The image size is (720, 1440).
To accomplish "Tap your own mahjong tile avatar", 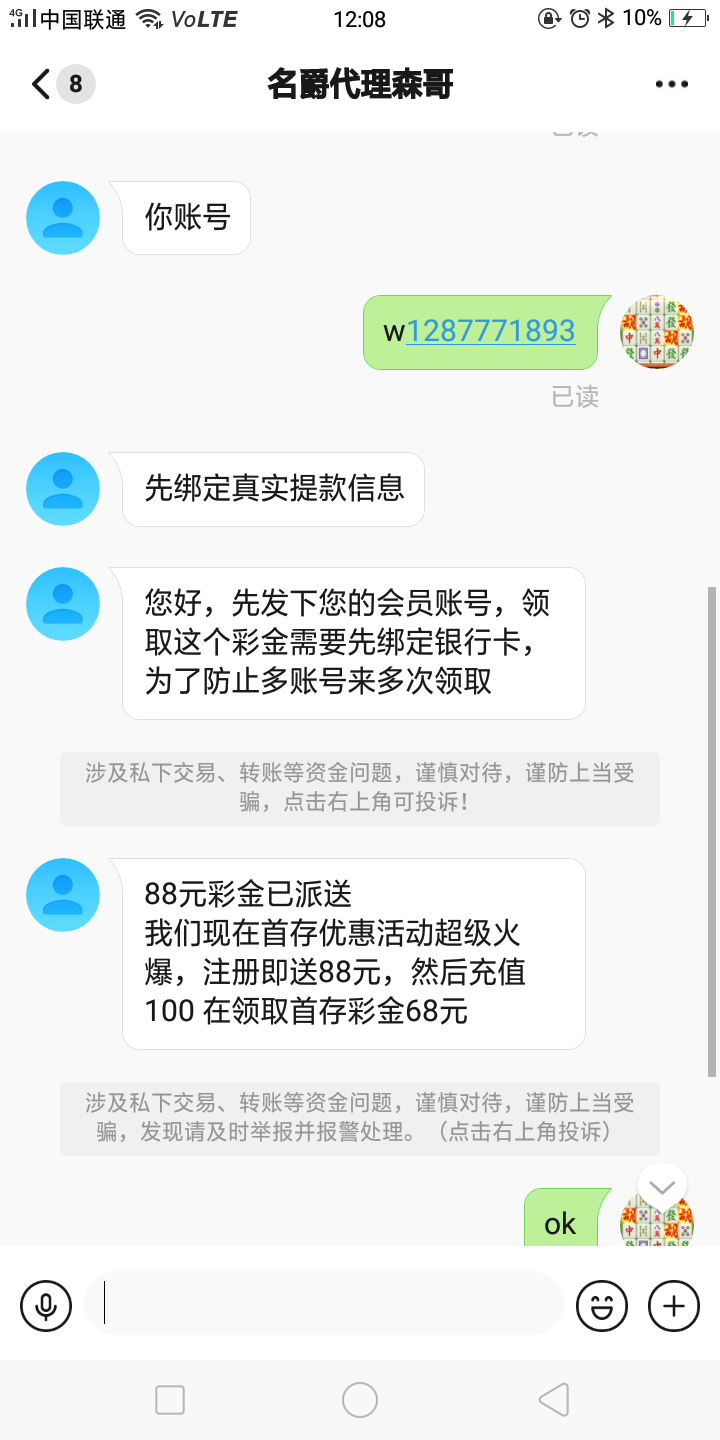I will coord(657,331).
